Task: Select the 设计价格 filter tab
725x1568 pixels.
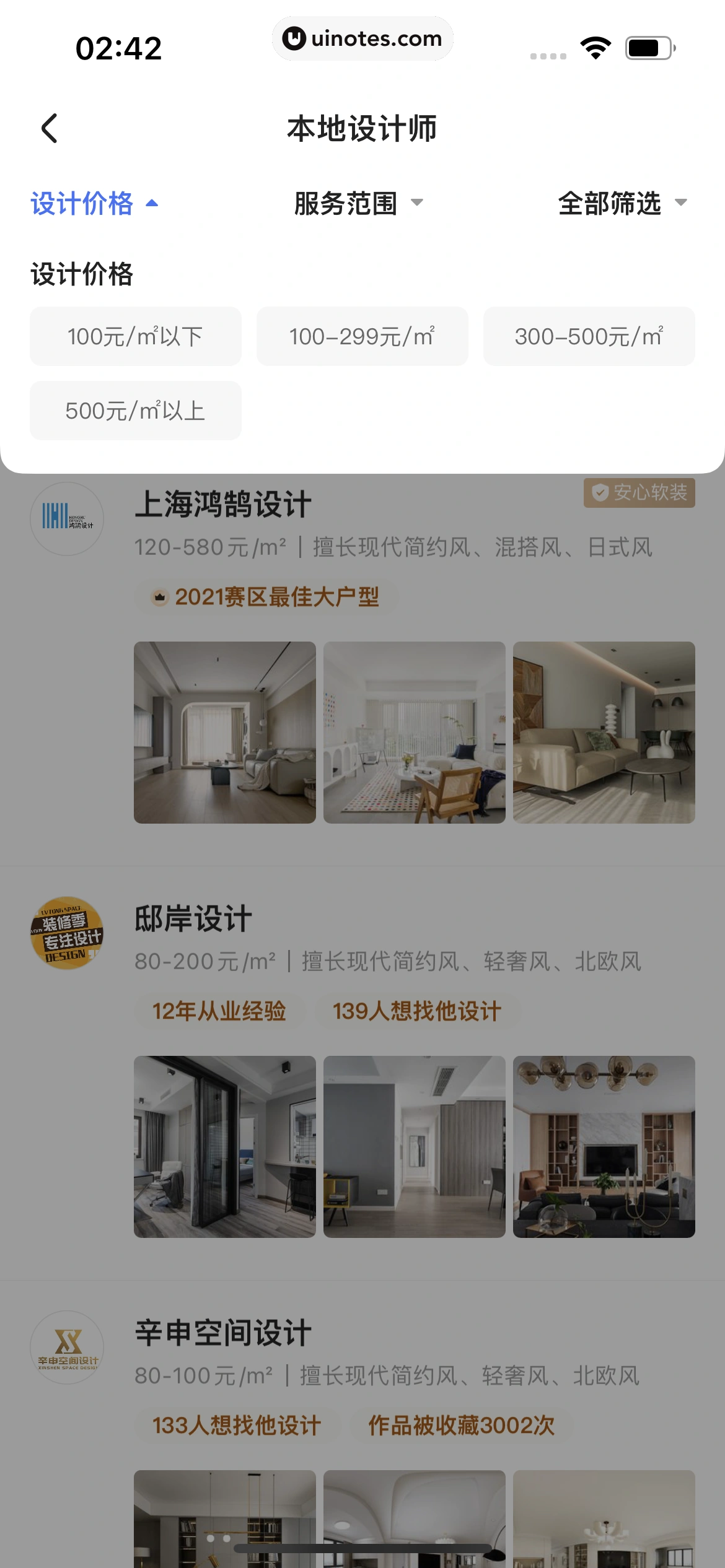Action: coord(83,203)
